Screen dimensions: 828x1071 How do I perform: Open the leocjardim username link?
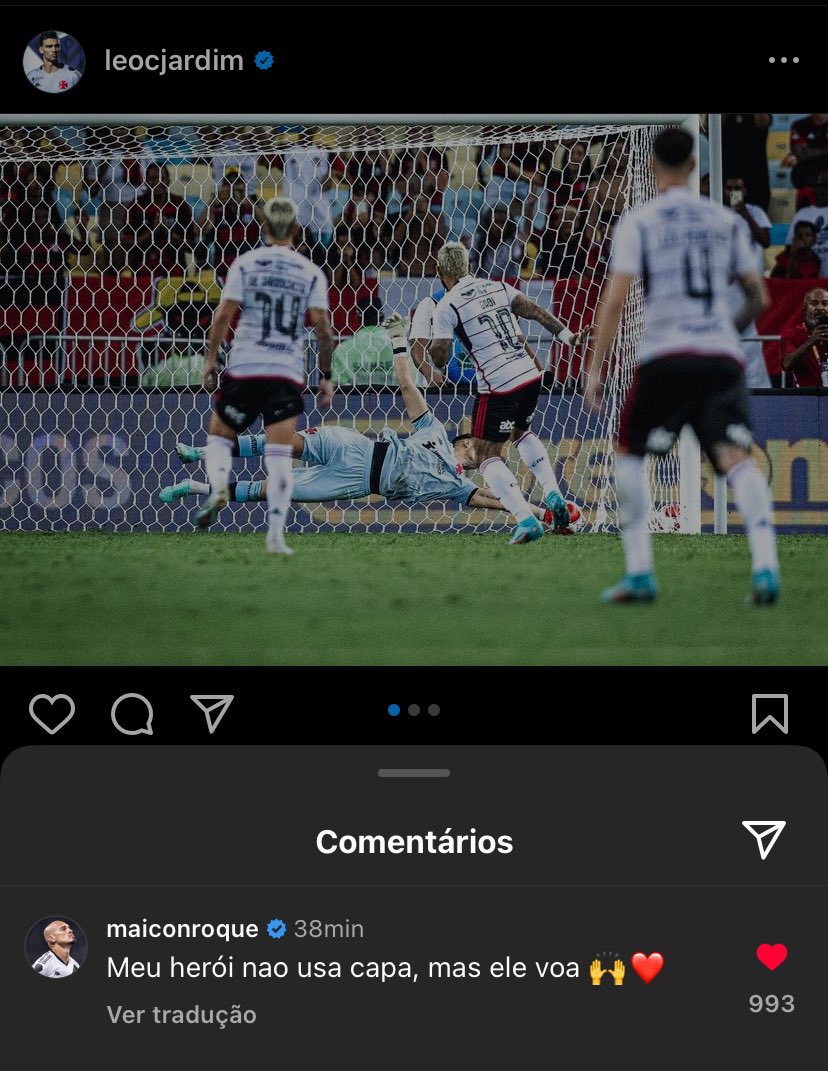(x=174, y=61)
